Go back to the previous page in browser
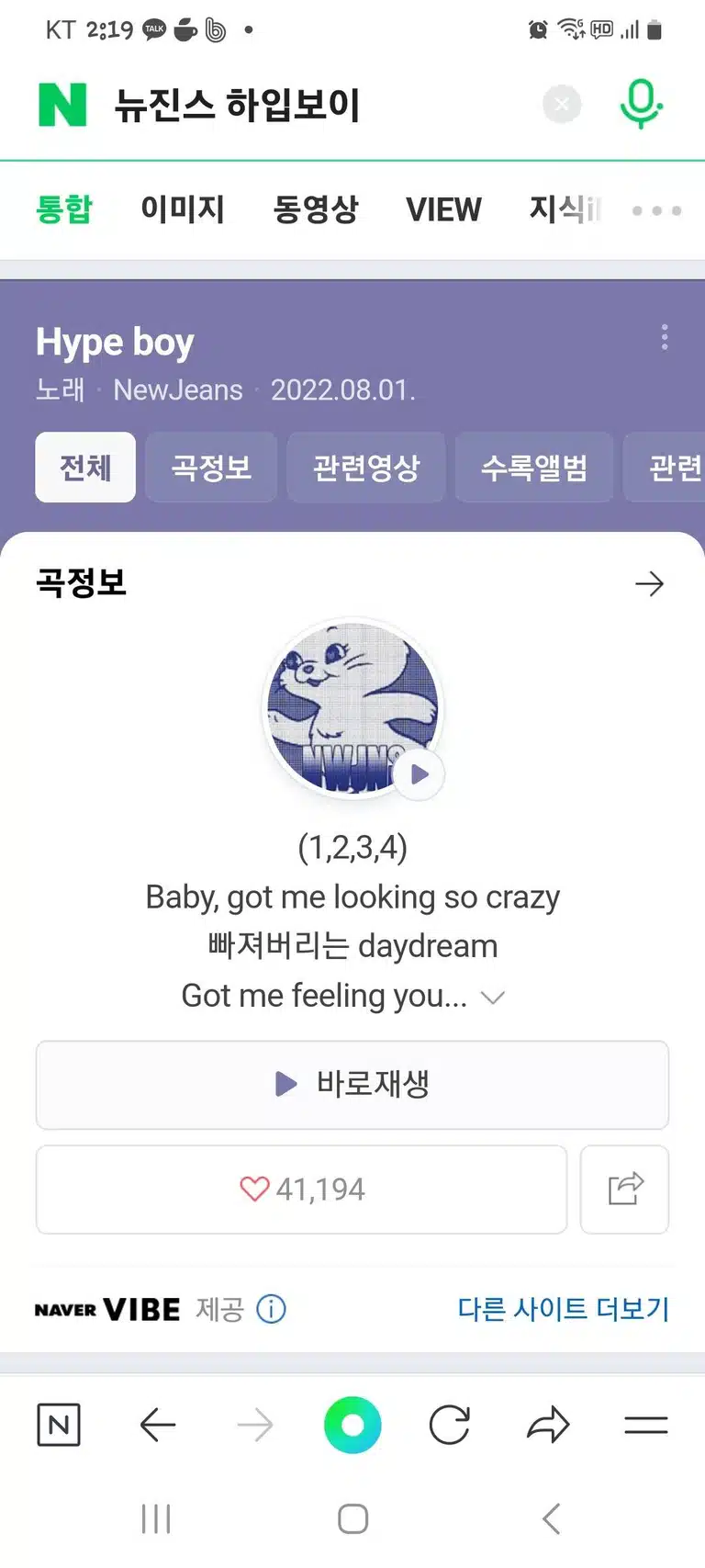 (x=158, y=1426)
